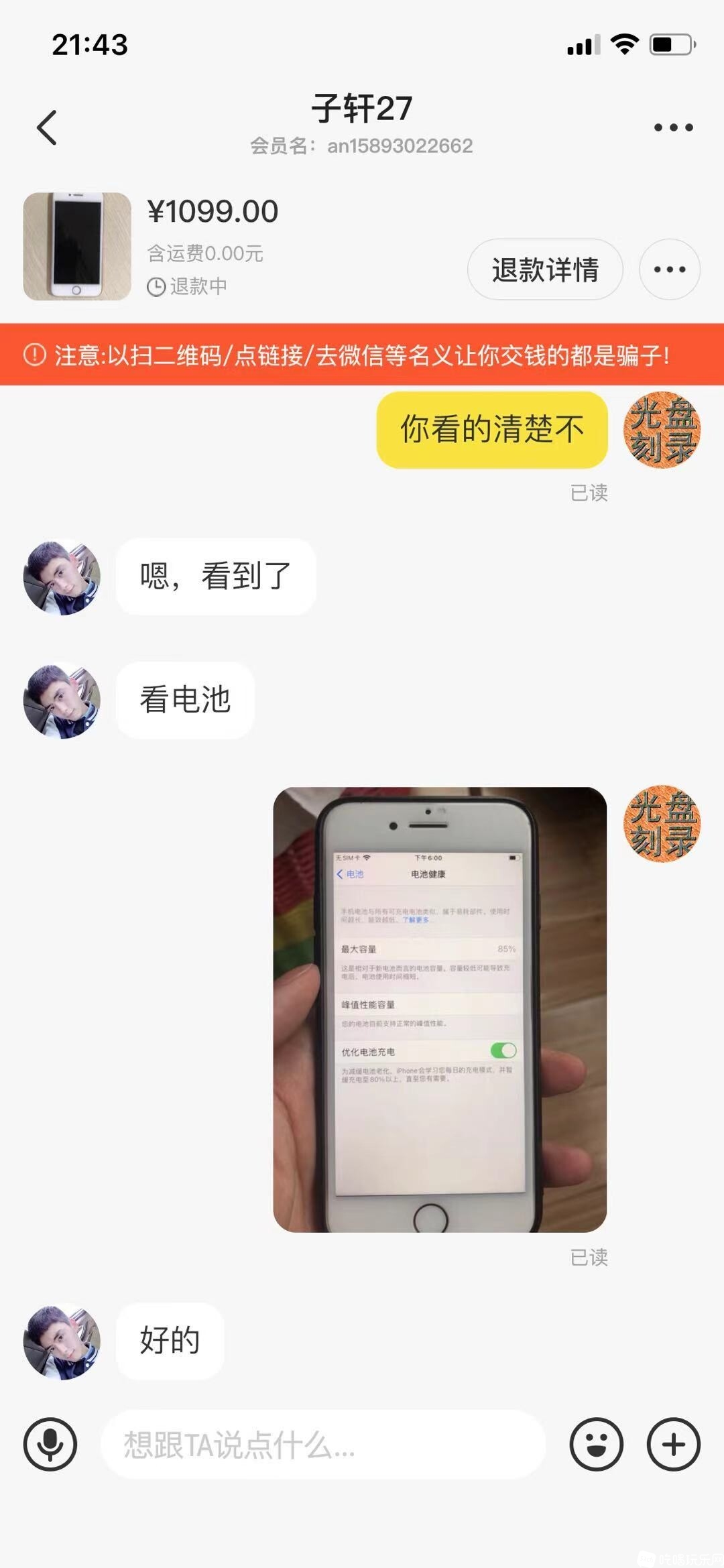
Task: Open the plus attachment menu
Action: (x=673, y=1445)
